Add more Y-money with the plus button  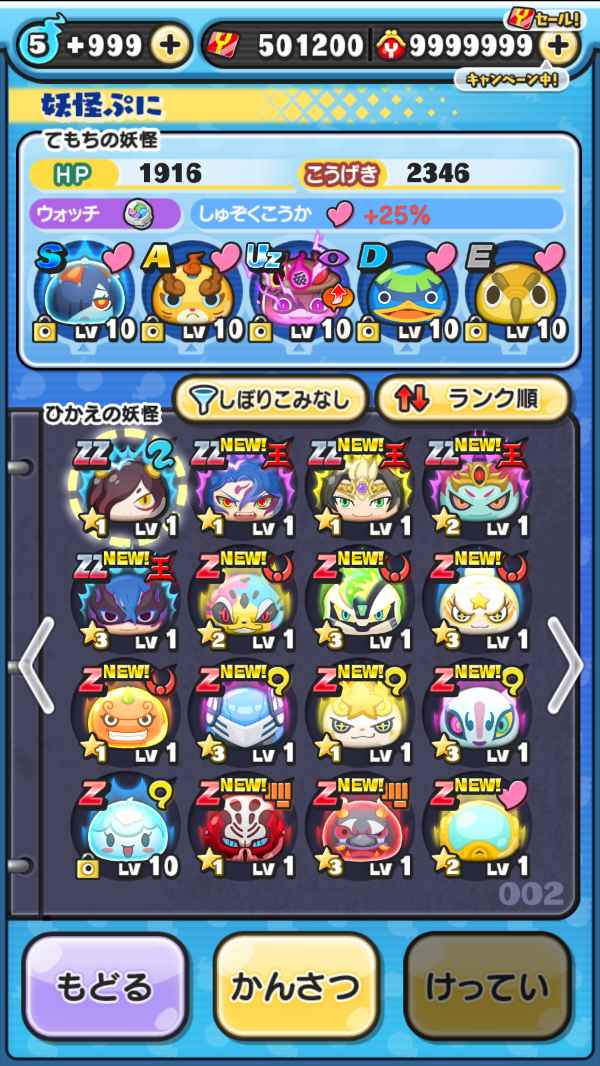[558, 45]
